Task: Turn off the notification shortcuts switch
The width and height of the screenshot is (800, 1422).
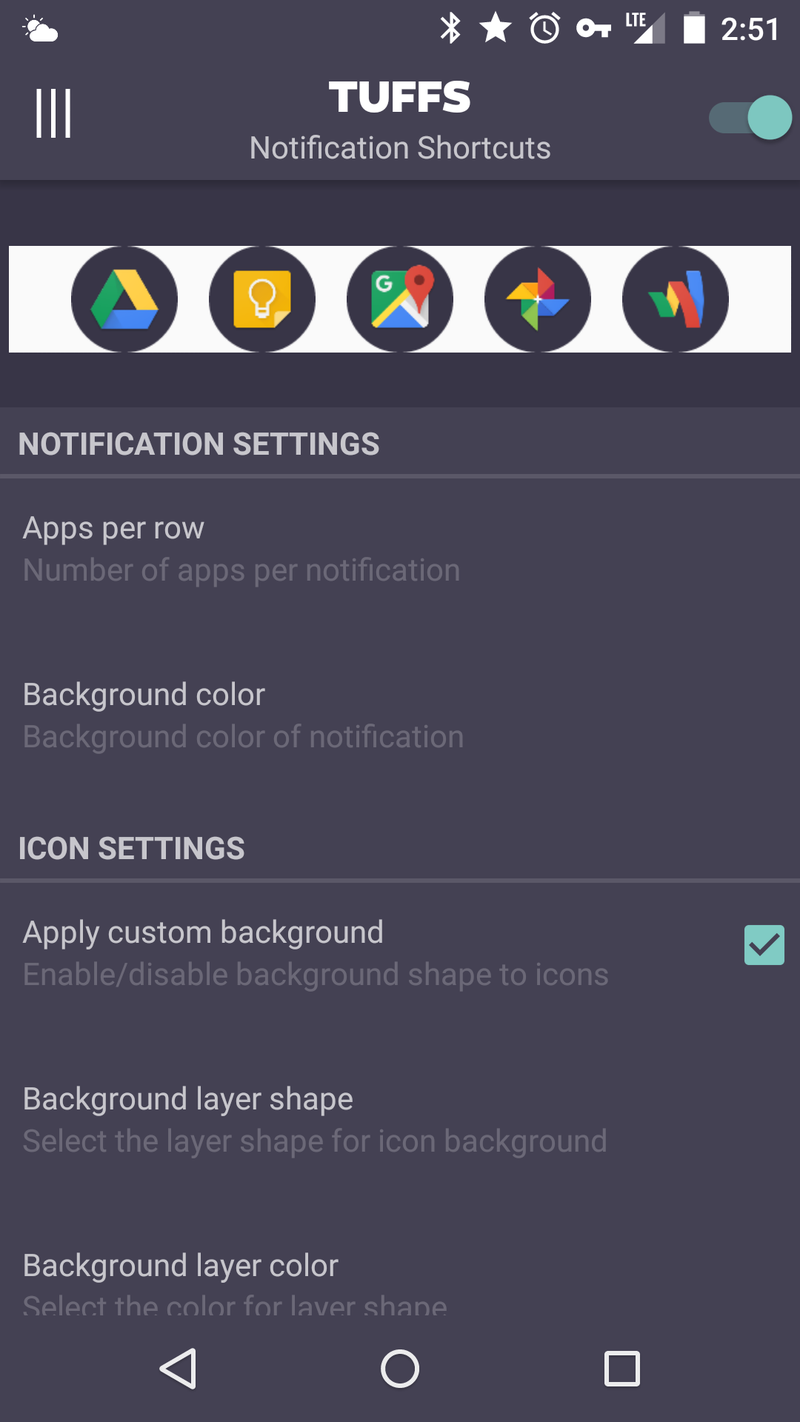Action: tap(750, 118)
